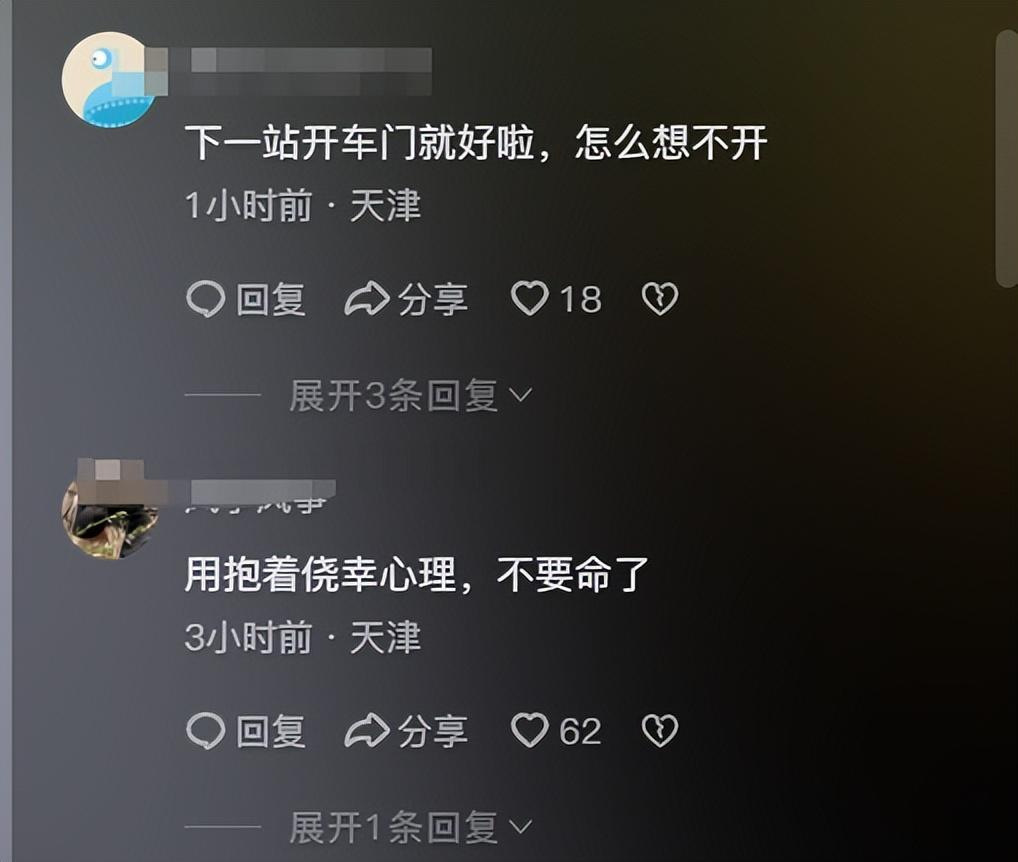Reply to the 侥幸心理 comment

[246, 732]
